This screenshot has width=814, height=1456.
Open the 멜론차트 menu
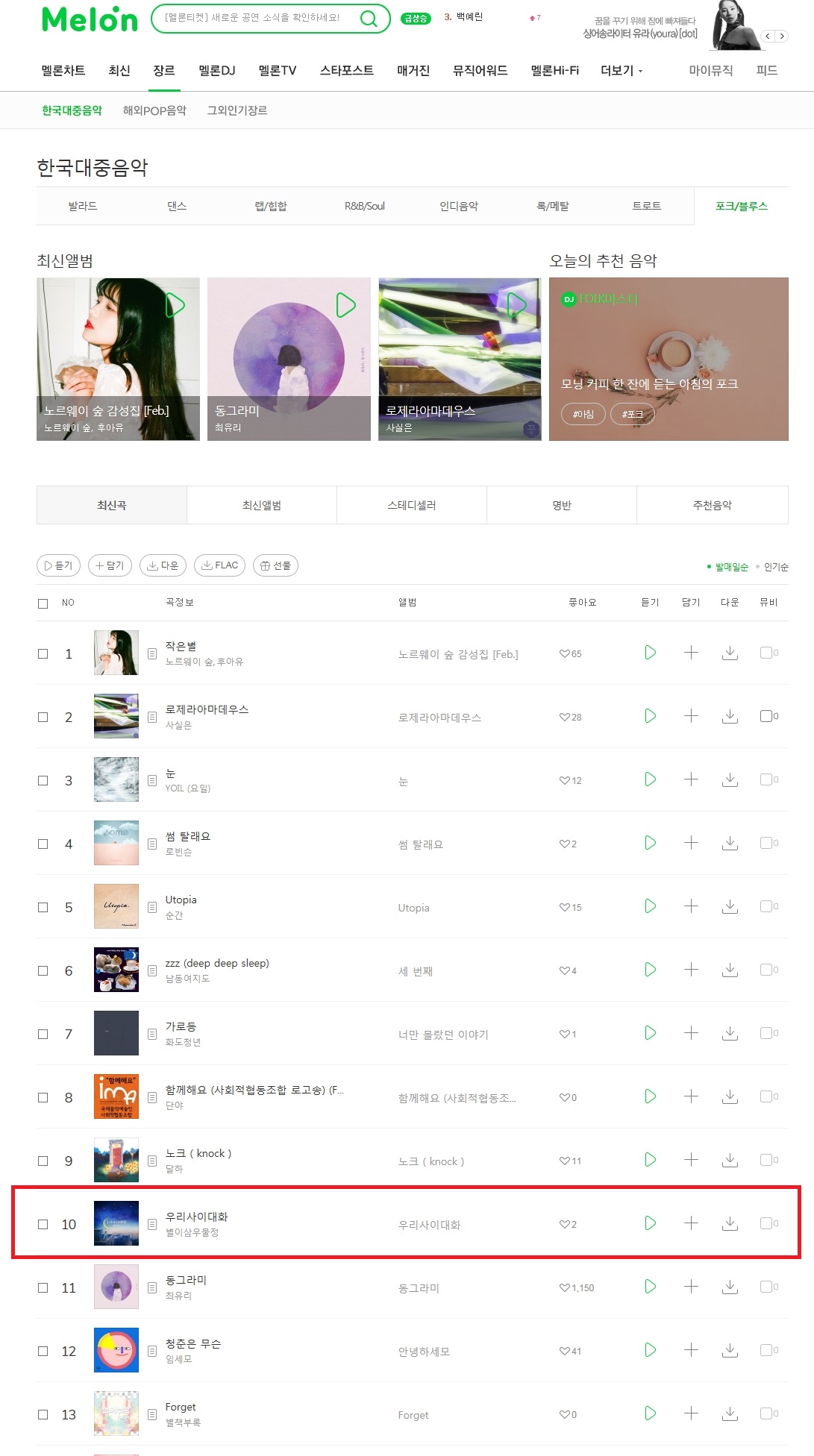coord(63,70)
